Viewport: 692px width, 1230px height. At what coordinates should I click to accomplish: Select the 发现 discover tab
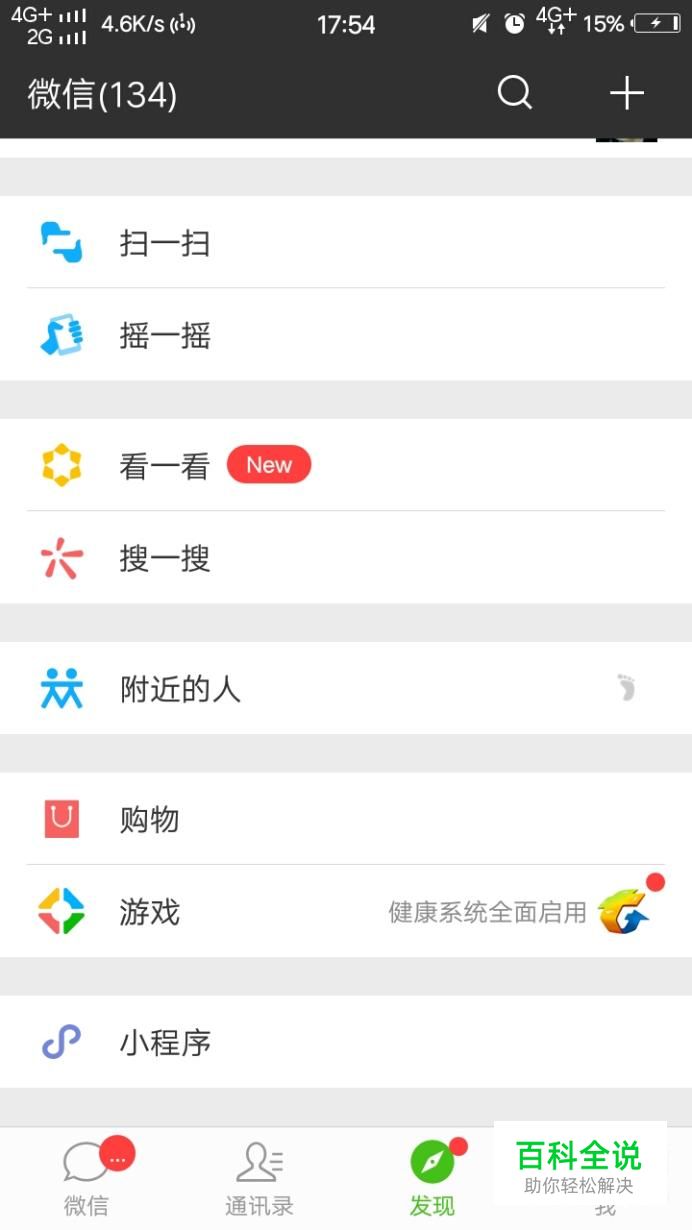(x=432, y=1178)
